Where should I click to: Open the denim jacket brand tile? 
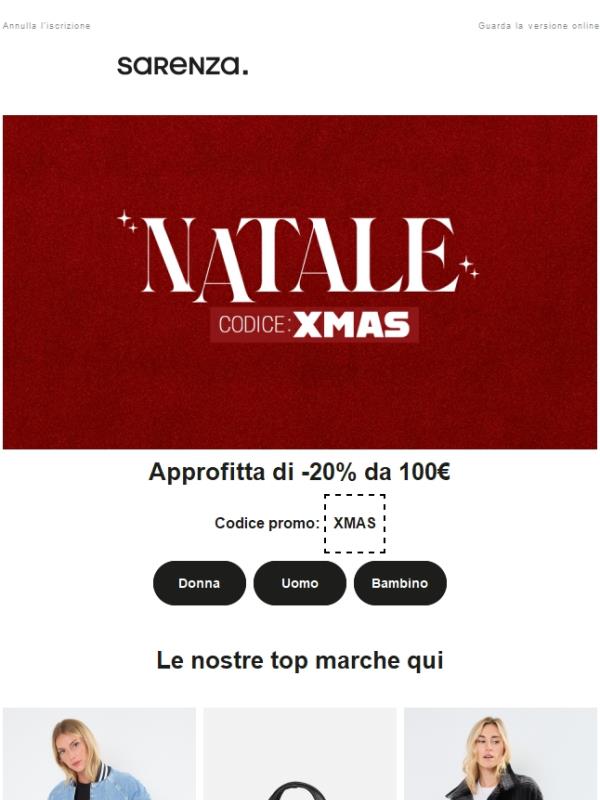tap(99, 755)
